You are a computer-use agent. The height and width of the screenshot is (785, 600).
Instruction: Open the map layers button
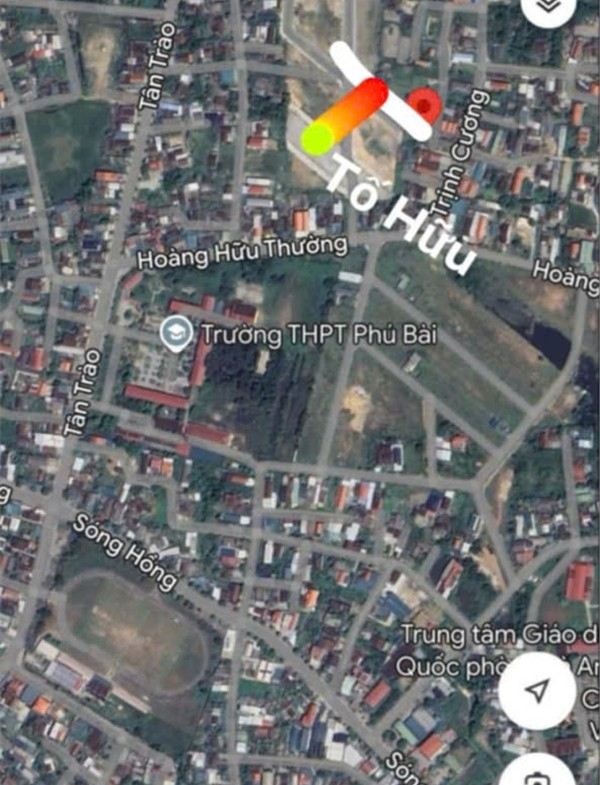550,6
